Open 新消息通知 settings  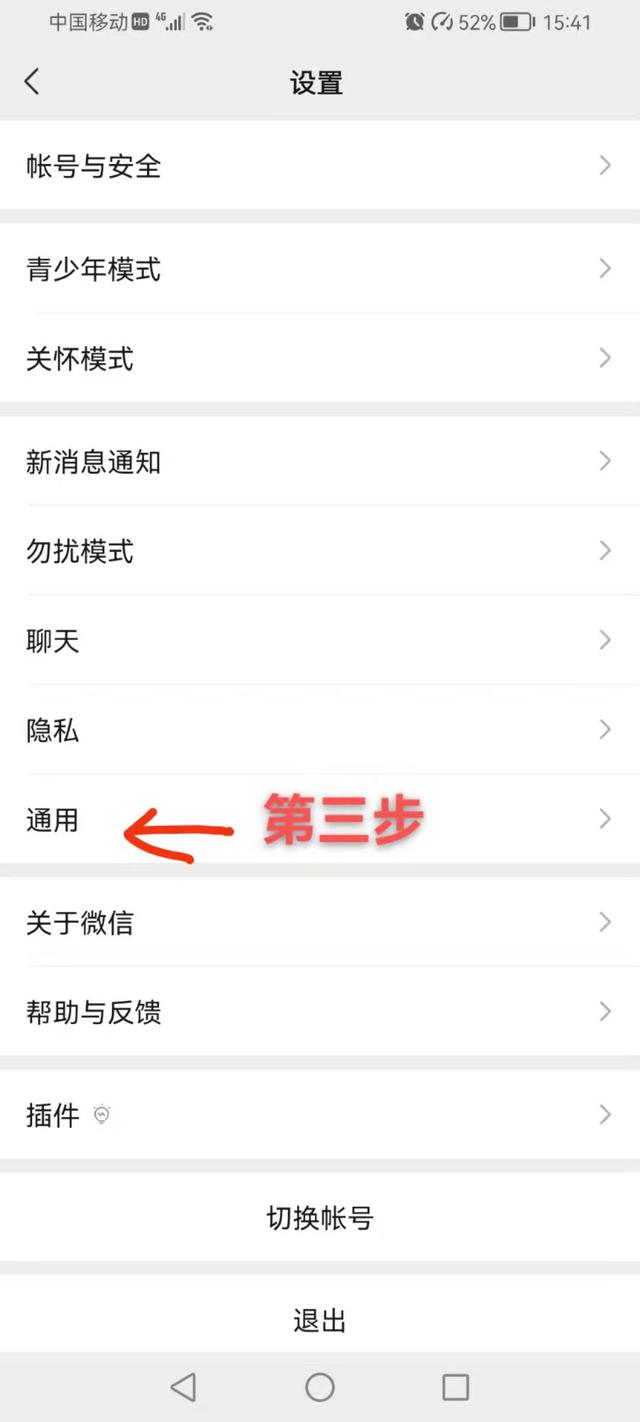coord(320,462)
